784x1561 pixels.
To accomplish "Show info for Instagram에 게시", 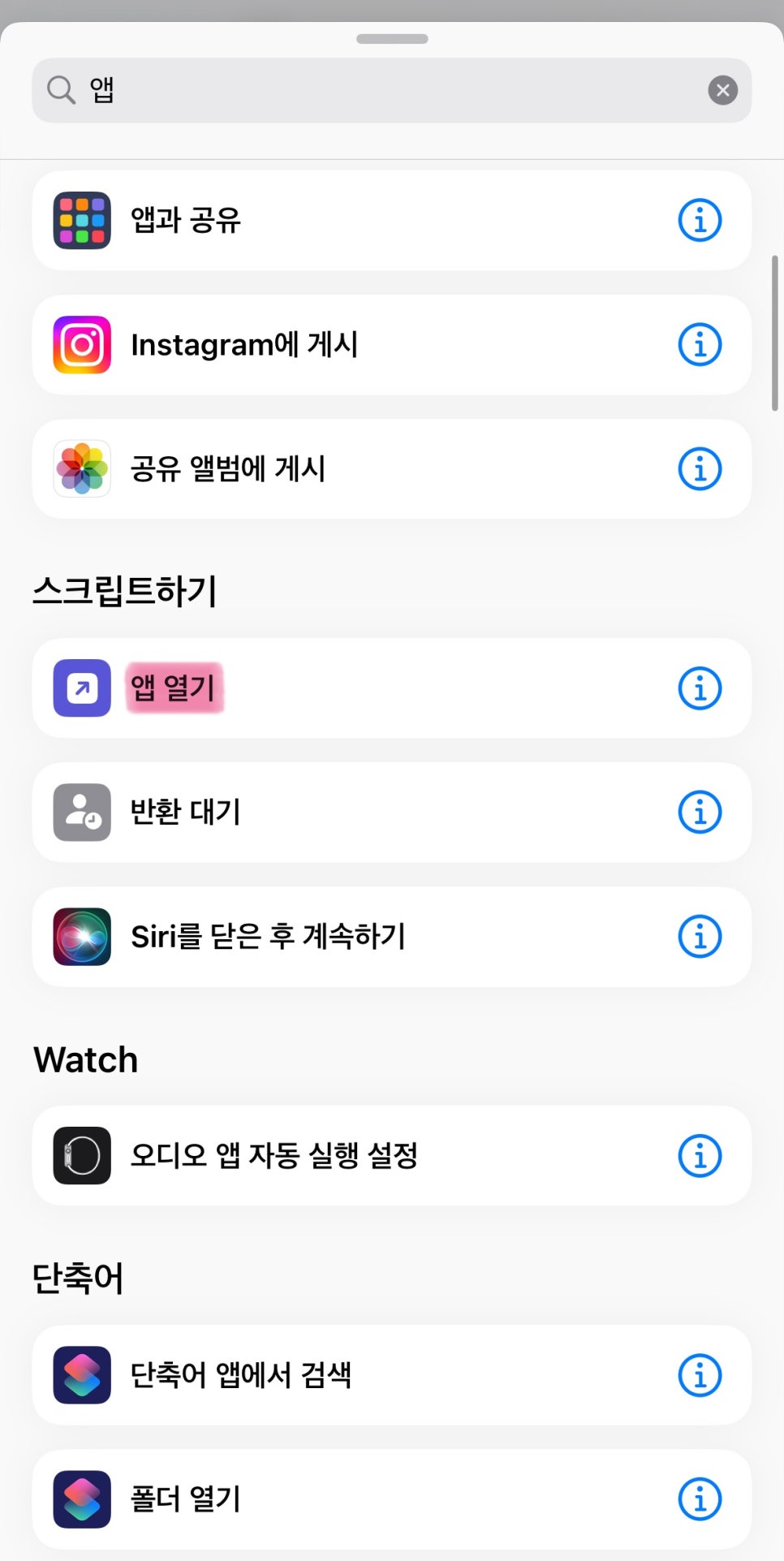I will tap(700, 345).
